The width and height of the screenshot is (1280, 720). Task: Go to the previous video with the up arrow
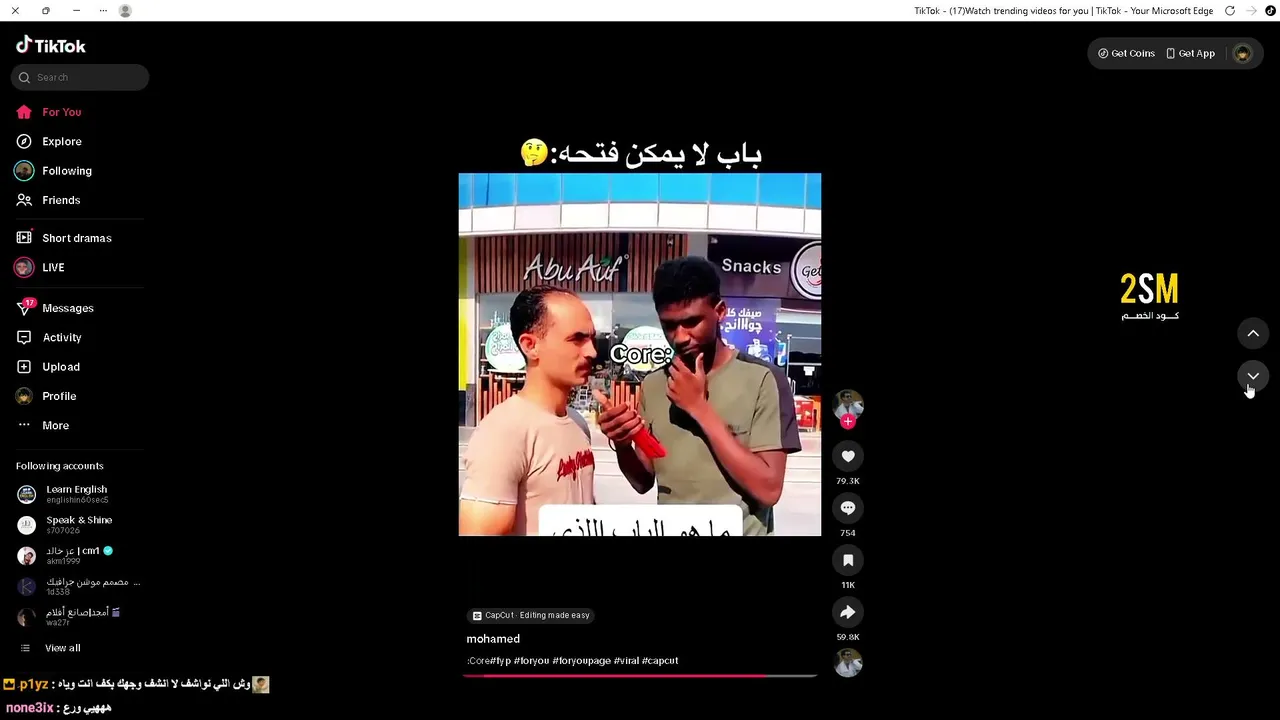[1253, 333]
